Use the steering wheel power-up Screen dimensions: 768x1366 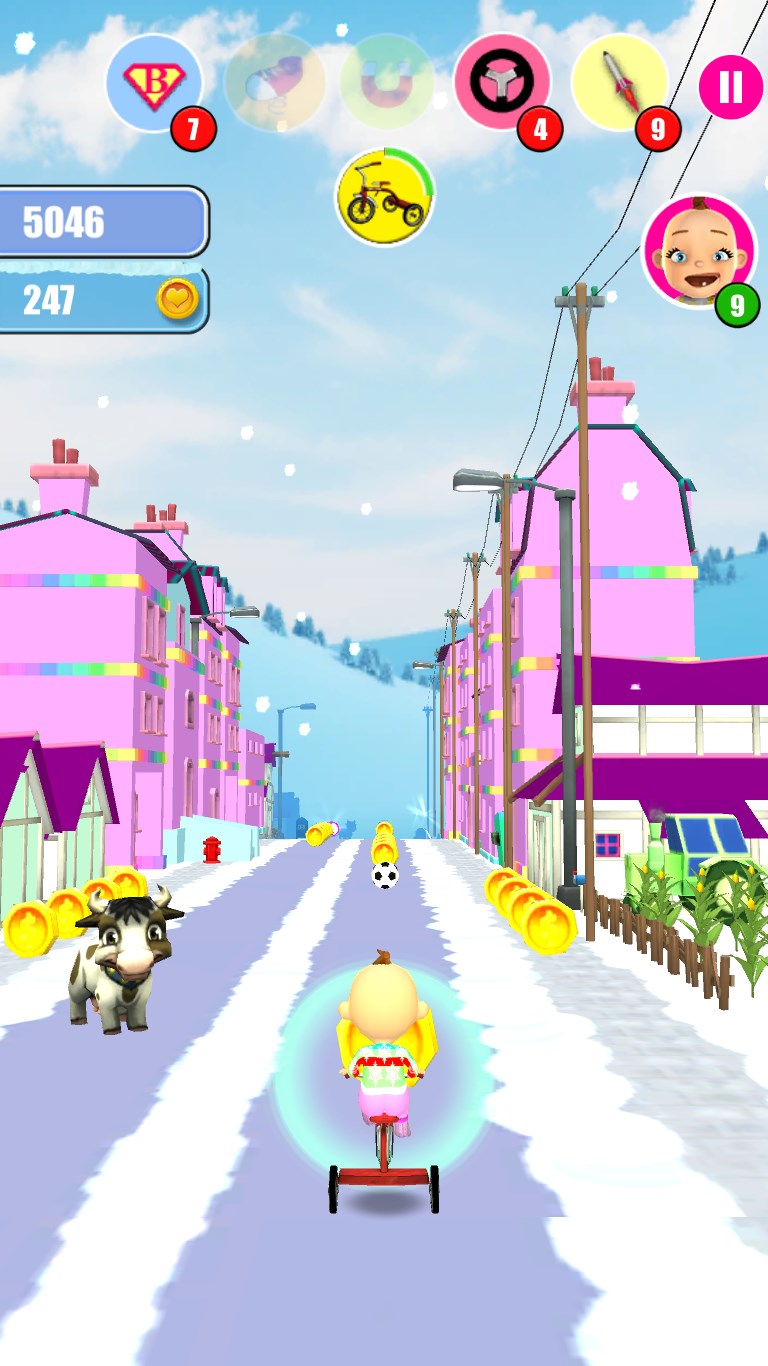502,82
